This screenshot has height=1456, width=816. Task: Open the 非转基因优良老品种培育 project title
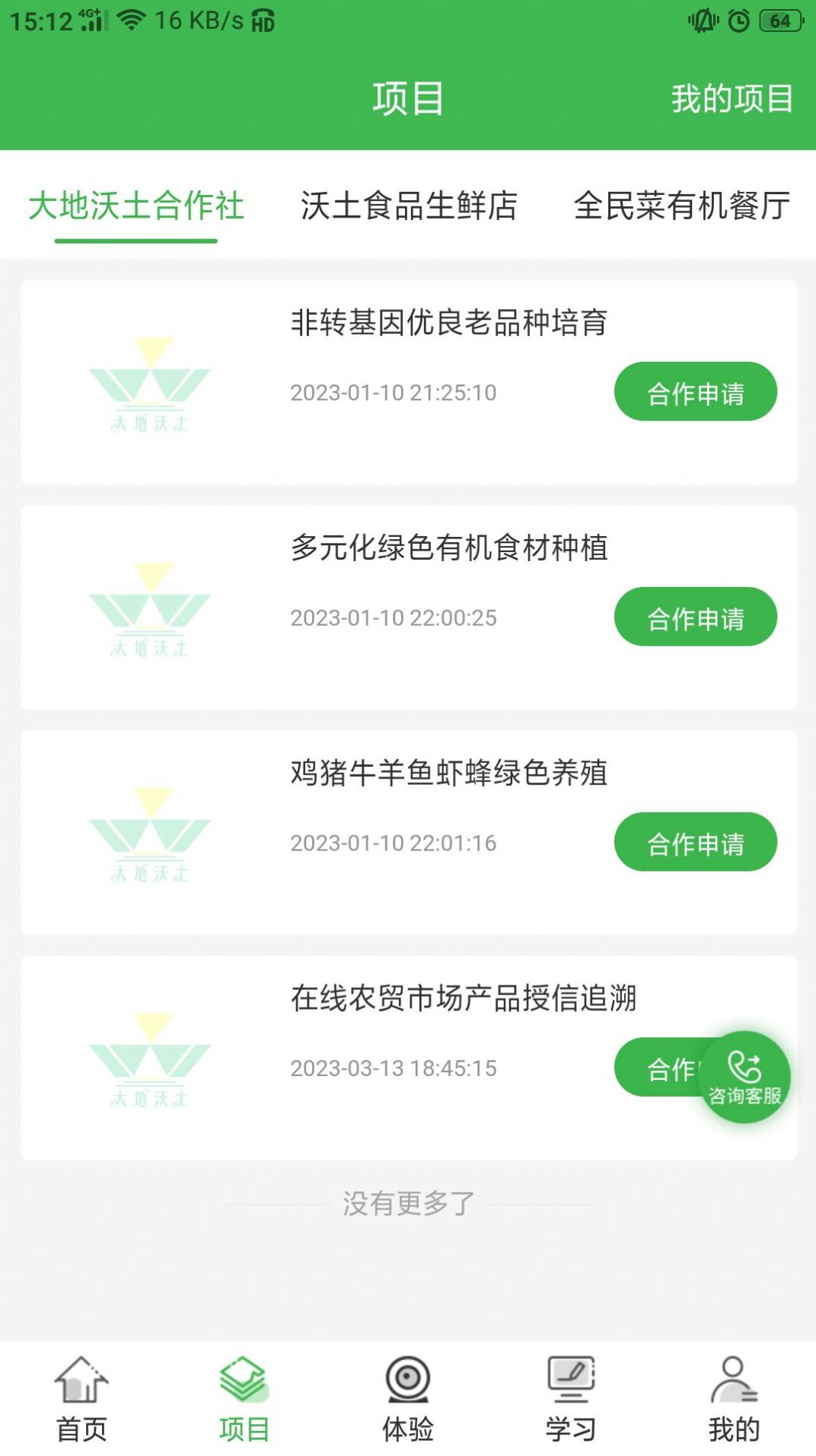(450, 322)
